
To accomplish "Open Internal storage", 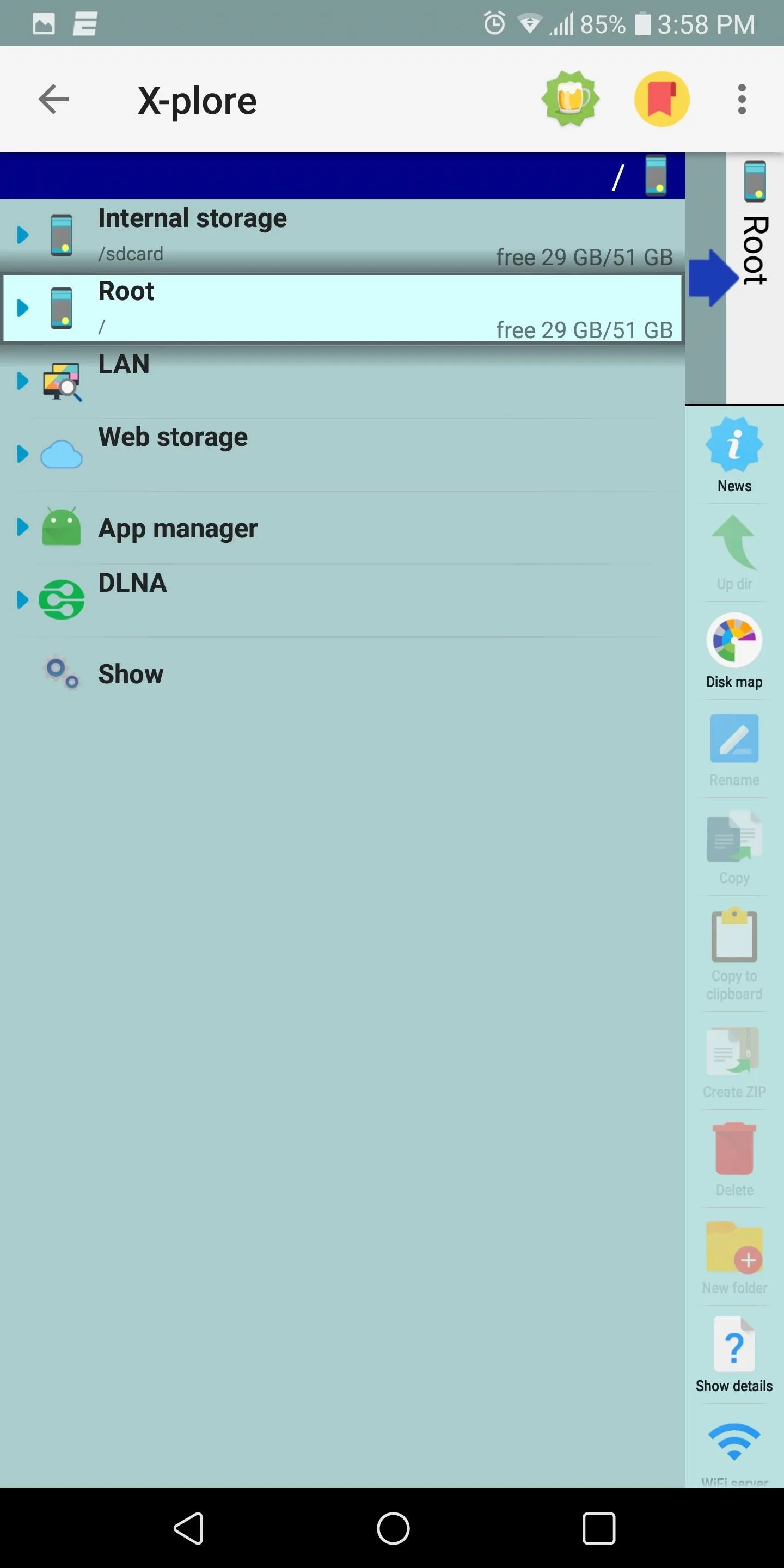I will click(x=342, y=236).
